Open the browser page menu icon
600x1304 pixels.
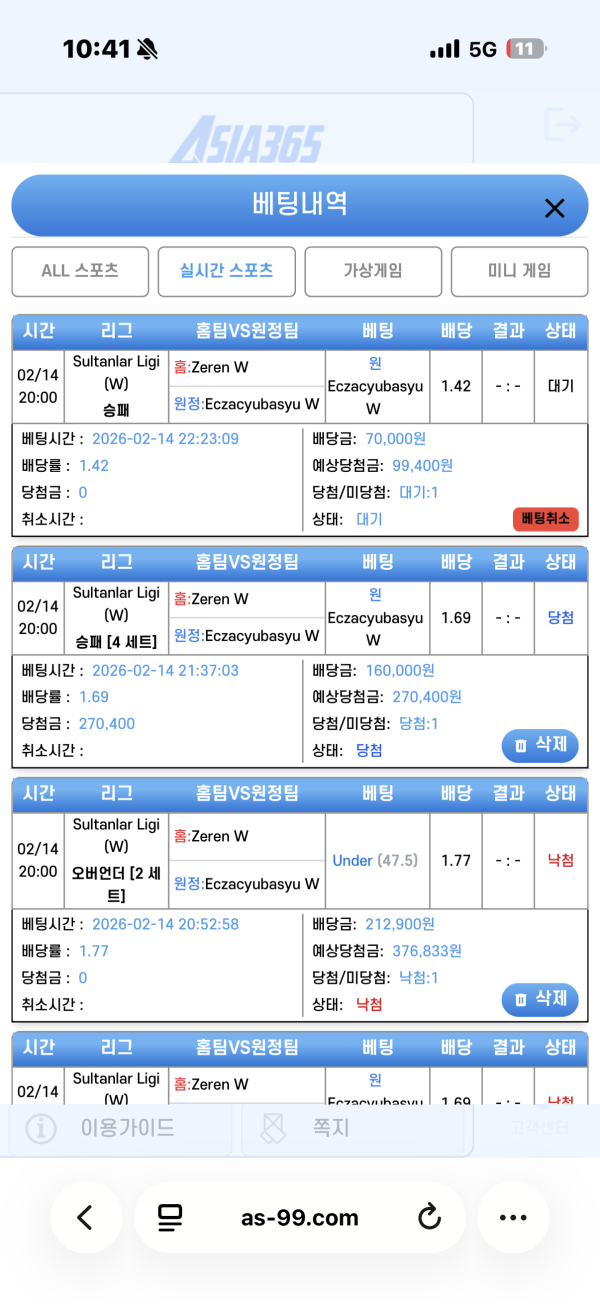[171, 1217]
